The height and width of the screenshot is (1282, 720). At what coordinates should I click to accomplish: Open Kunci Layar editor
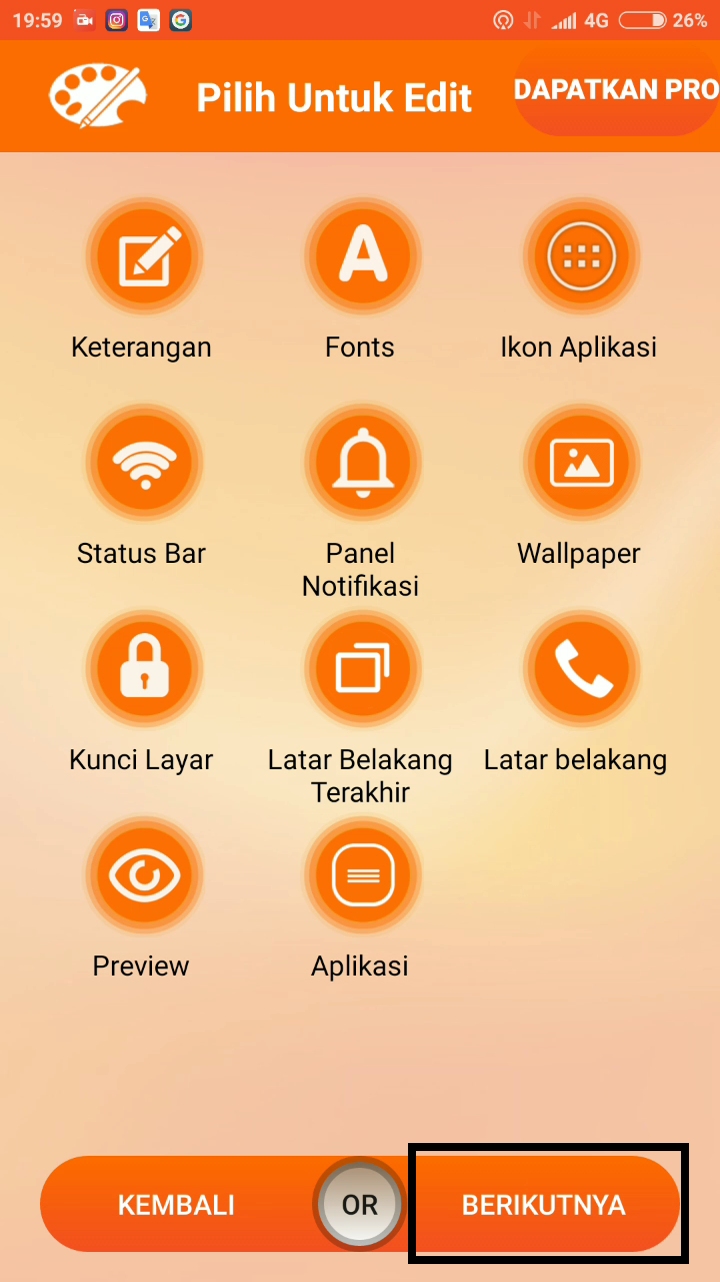(x=143, y=670)
